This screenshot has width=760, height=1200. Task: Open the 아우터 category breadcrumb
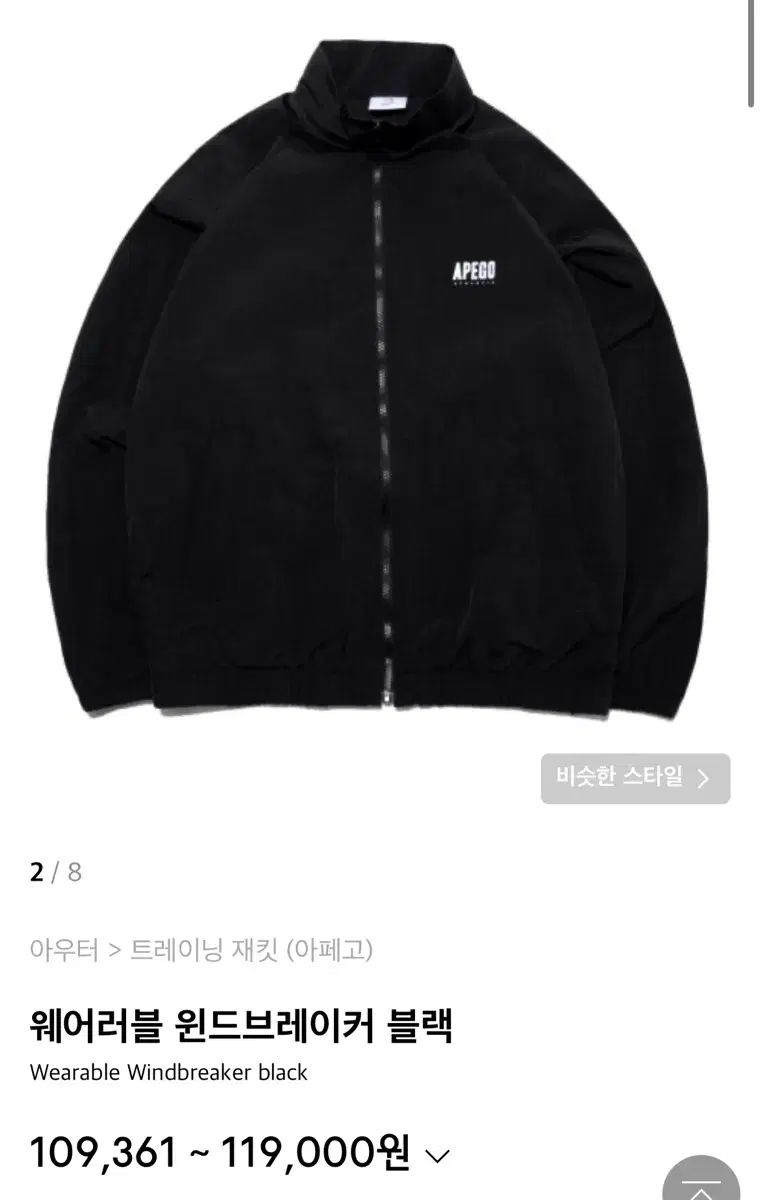[x=64, y=949]
